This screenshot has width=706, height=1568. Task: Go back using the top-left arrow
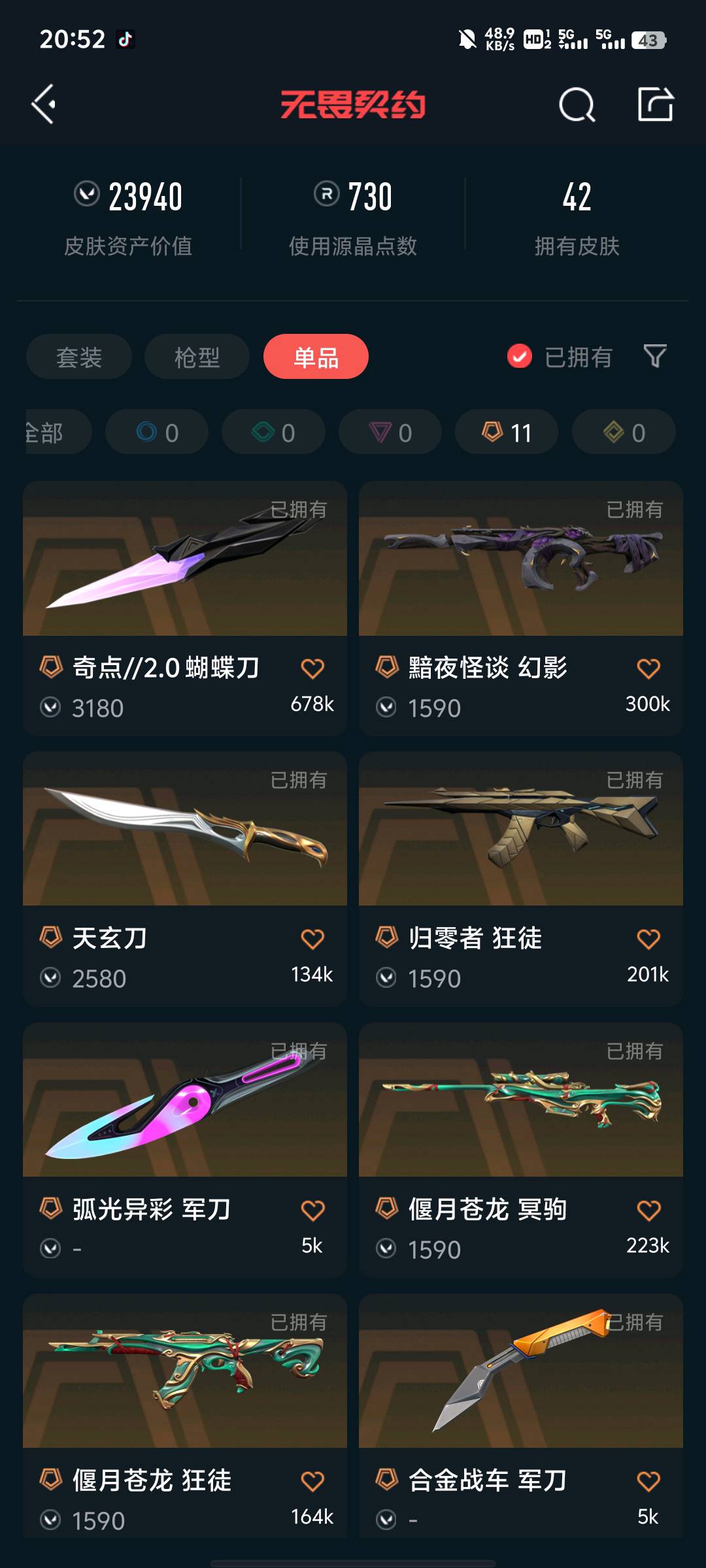click(x=44, y=105)
